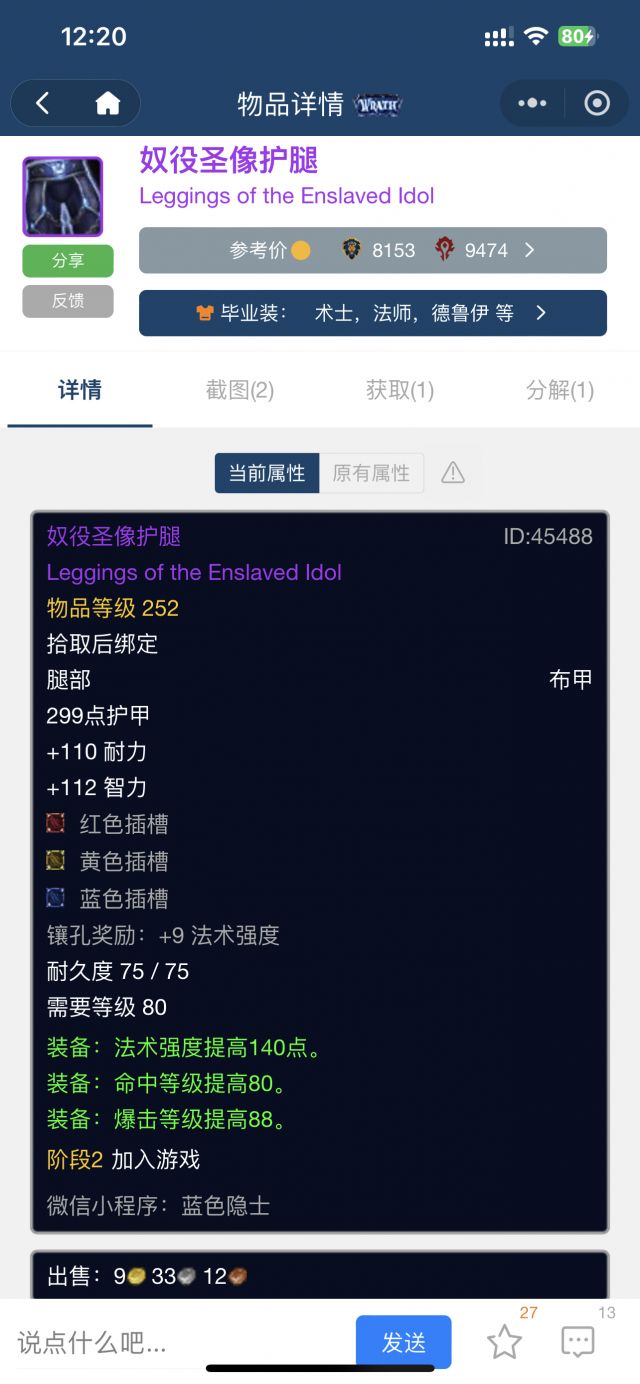Open the 毕业装 best-in-slot classes row
This screenshot has height=1384, width=640.
372,313
